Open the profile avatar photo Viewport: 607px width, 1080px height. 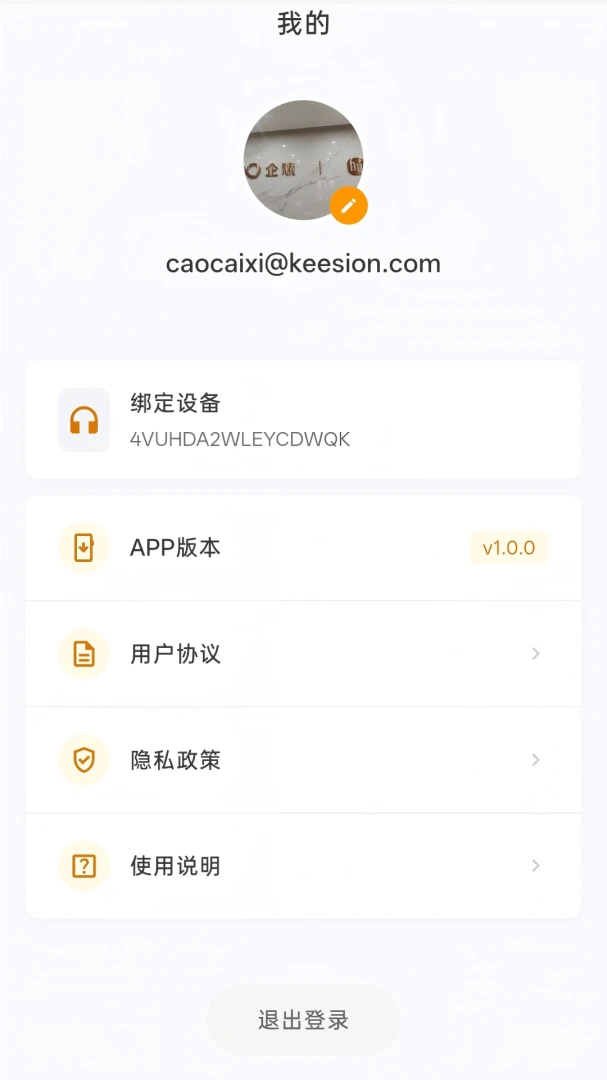tap(303, 160)
